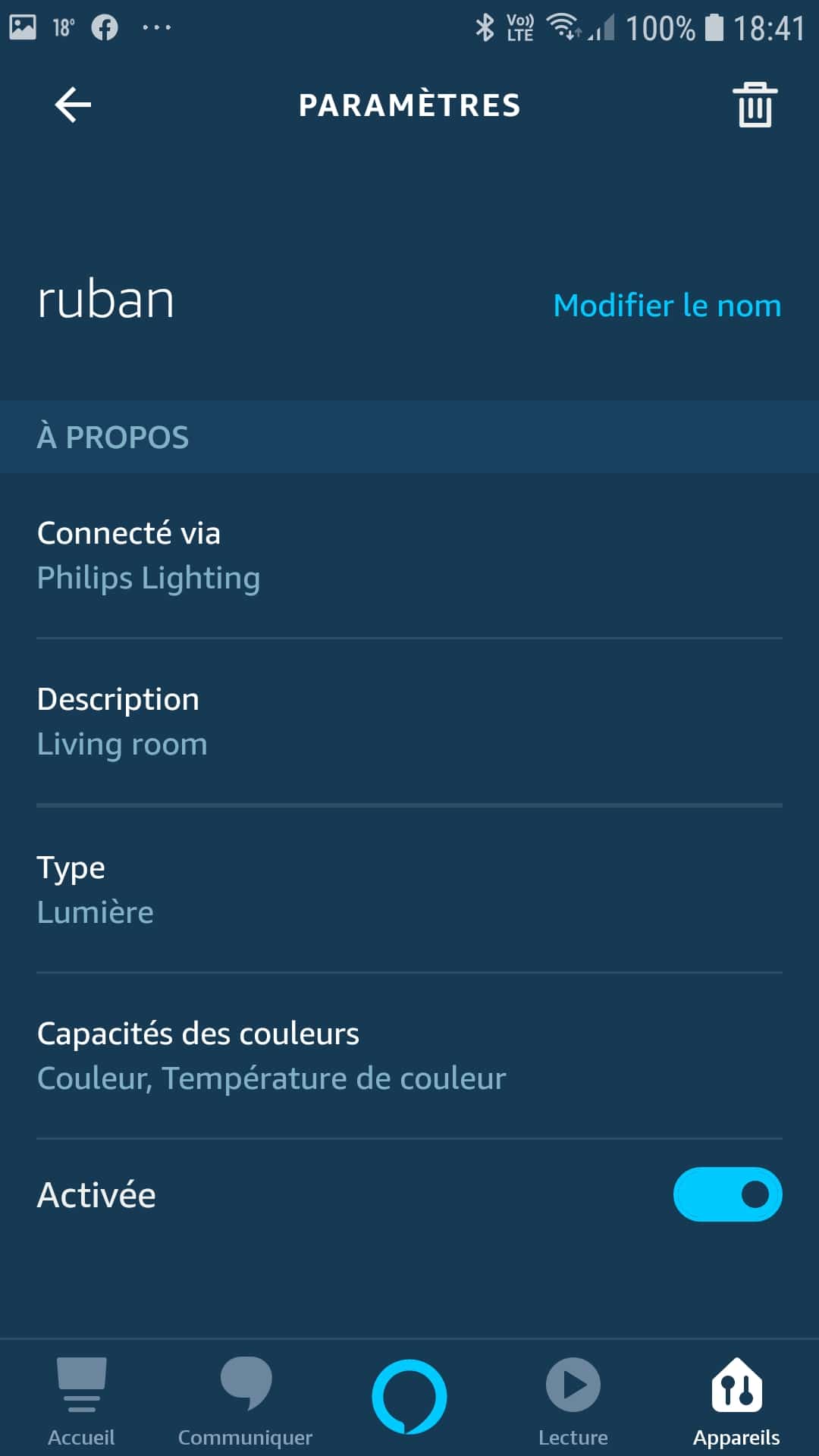Tap Modifier le nom link
Image resolution: width=819 pixels, height=1456 pixels.
pos(667,306)
